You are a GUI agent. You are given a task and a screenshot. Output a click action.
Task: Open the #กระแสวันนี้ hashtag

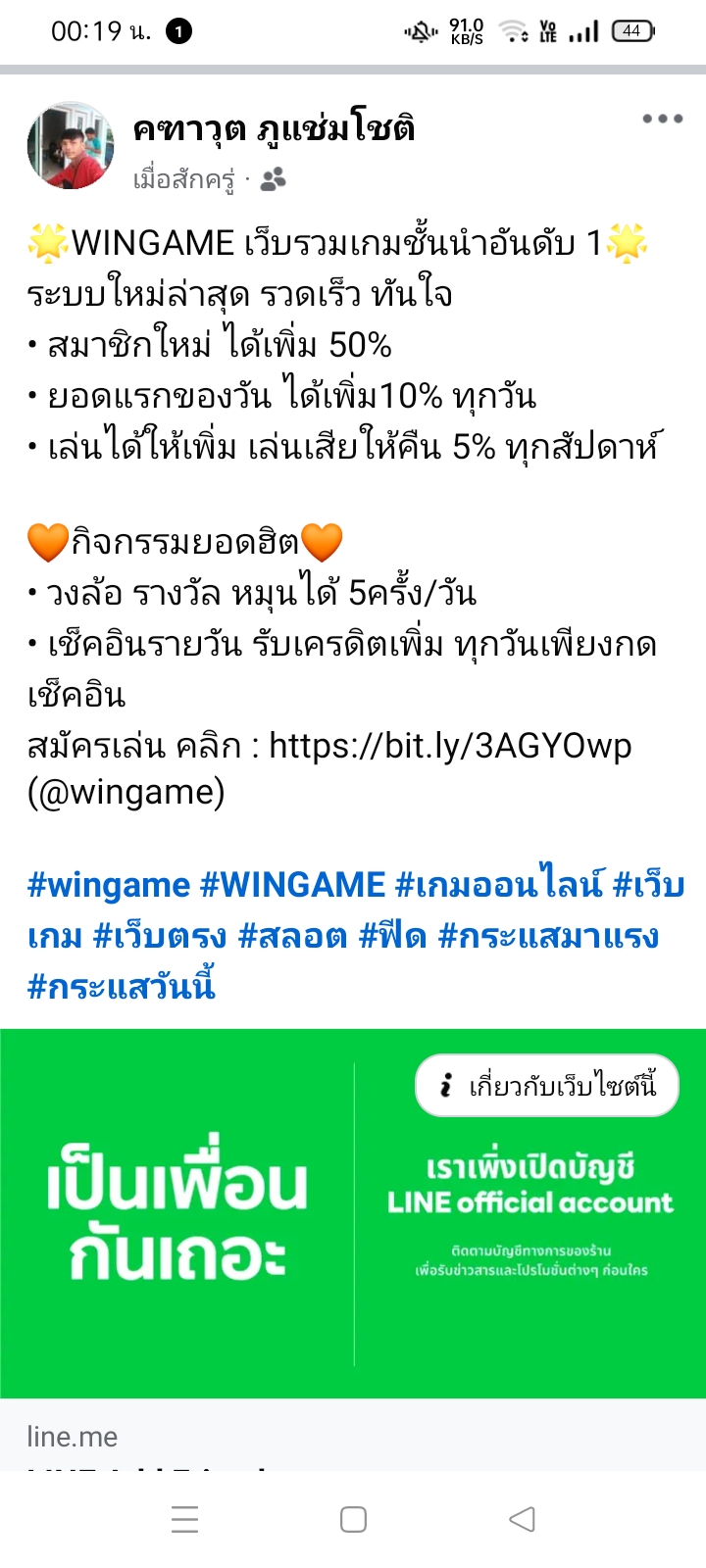pyautogui.click(x=121, y=986)
